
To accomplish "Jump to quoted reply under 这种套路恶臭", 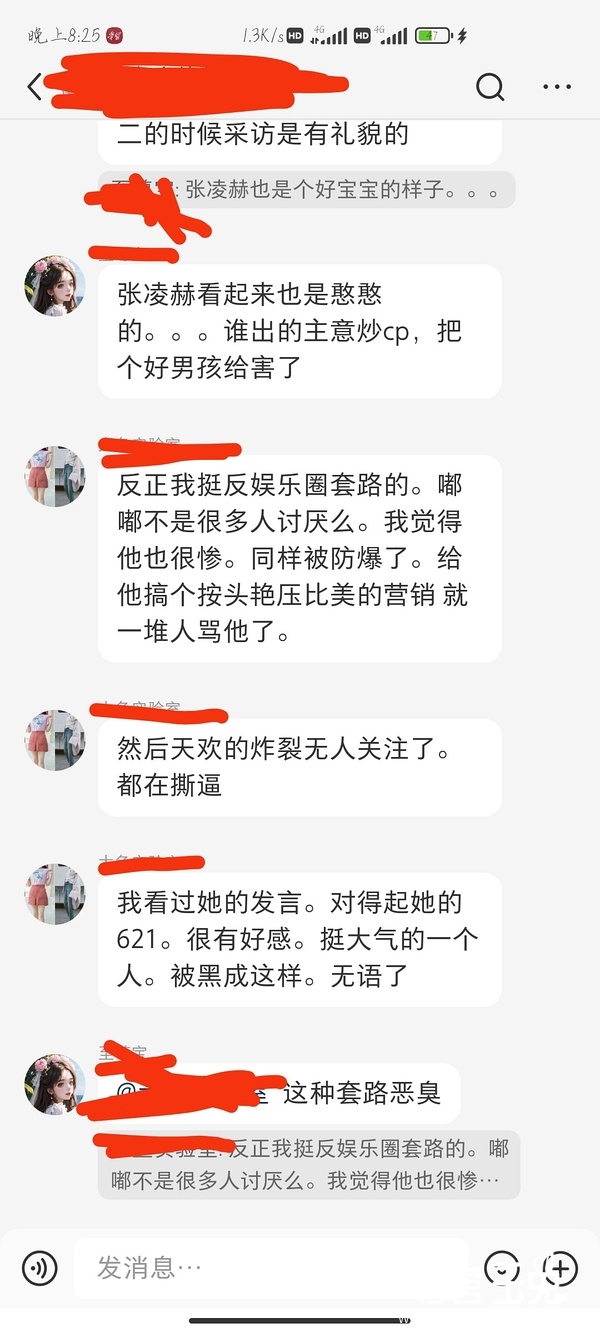I will point(309,1165).
